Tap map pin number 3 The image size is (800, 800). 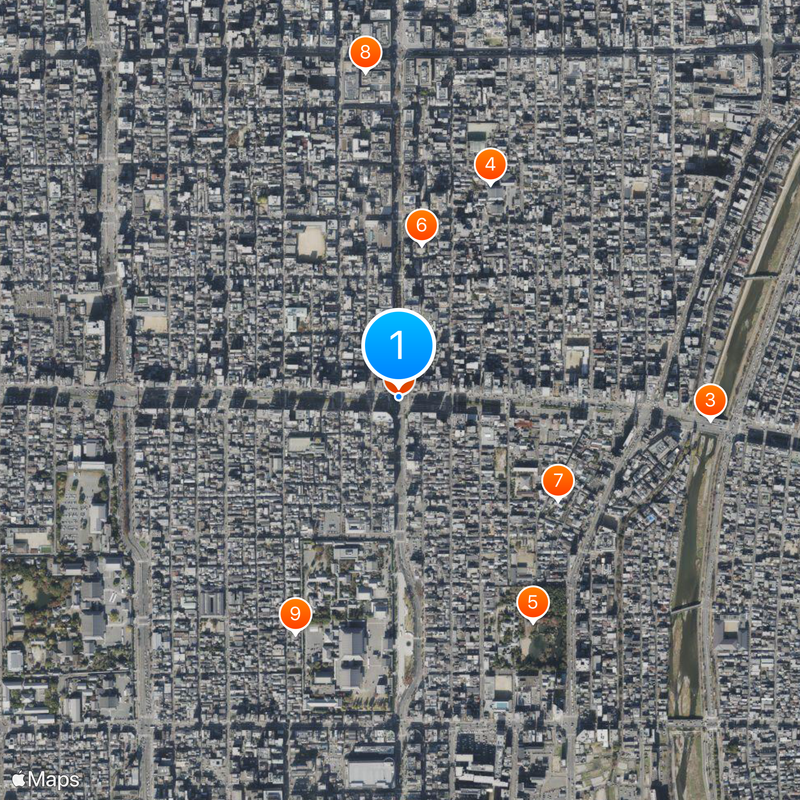(x=710, y=402)
